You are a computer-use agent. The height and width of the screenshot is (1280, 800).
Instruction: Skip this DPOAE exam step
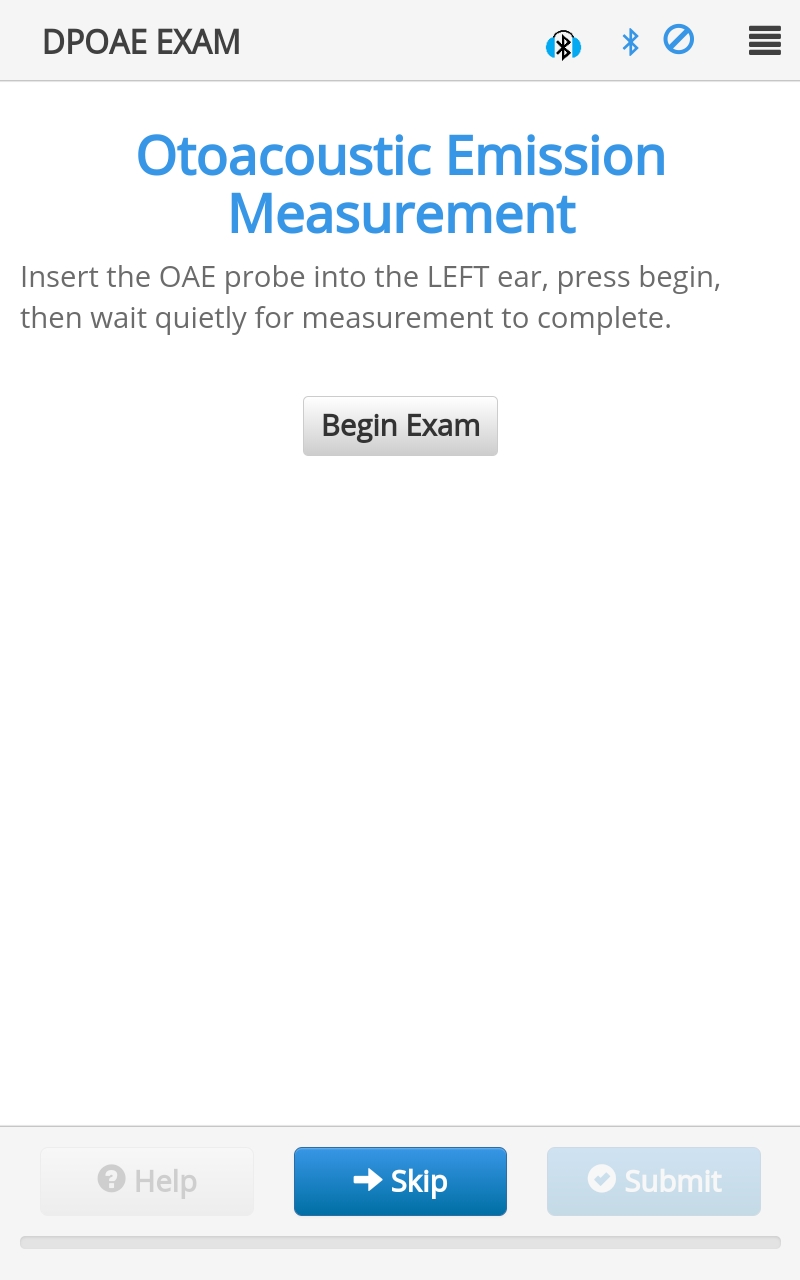400,1181
